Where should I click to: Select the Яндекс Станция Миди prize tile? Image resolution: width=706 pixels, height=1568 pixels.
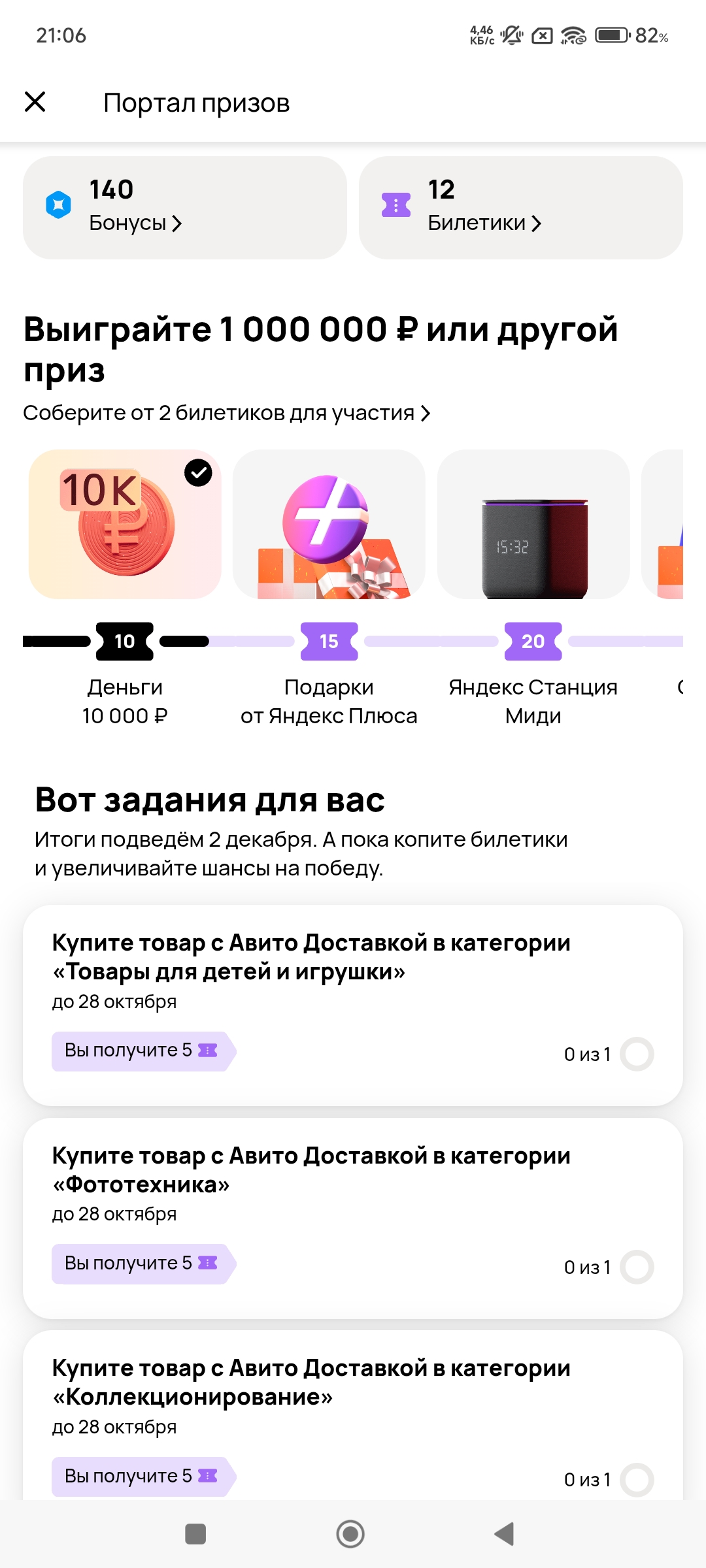point(533,524)
